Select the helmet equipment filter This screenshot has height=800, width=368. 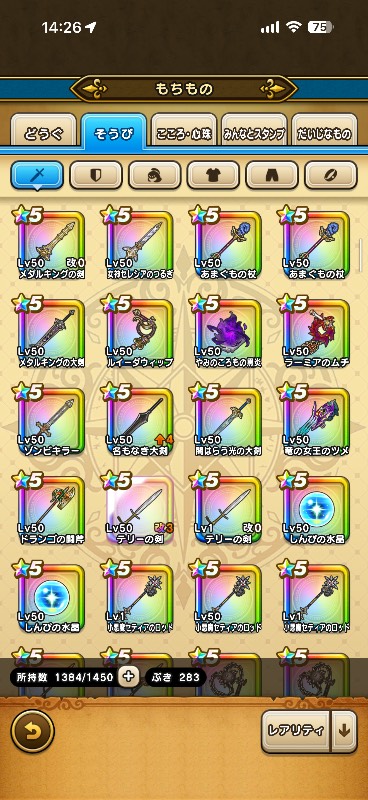pyautogui.click(x=155, y=175)
